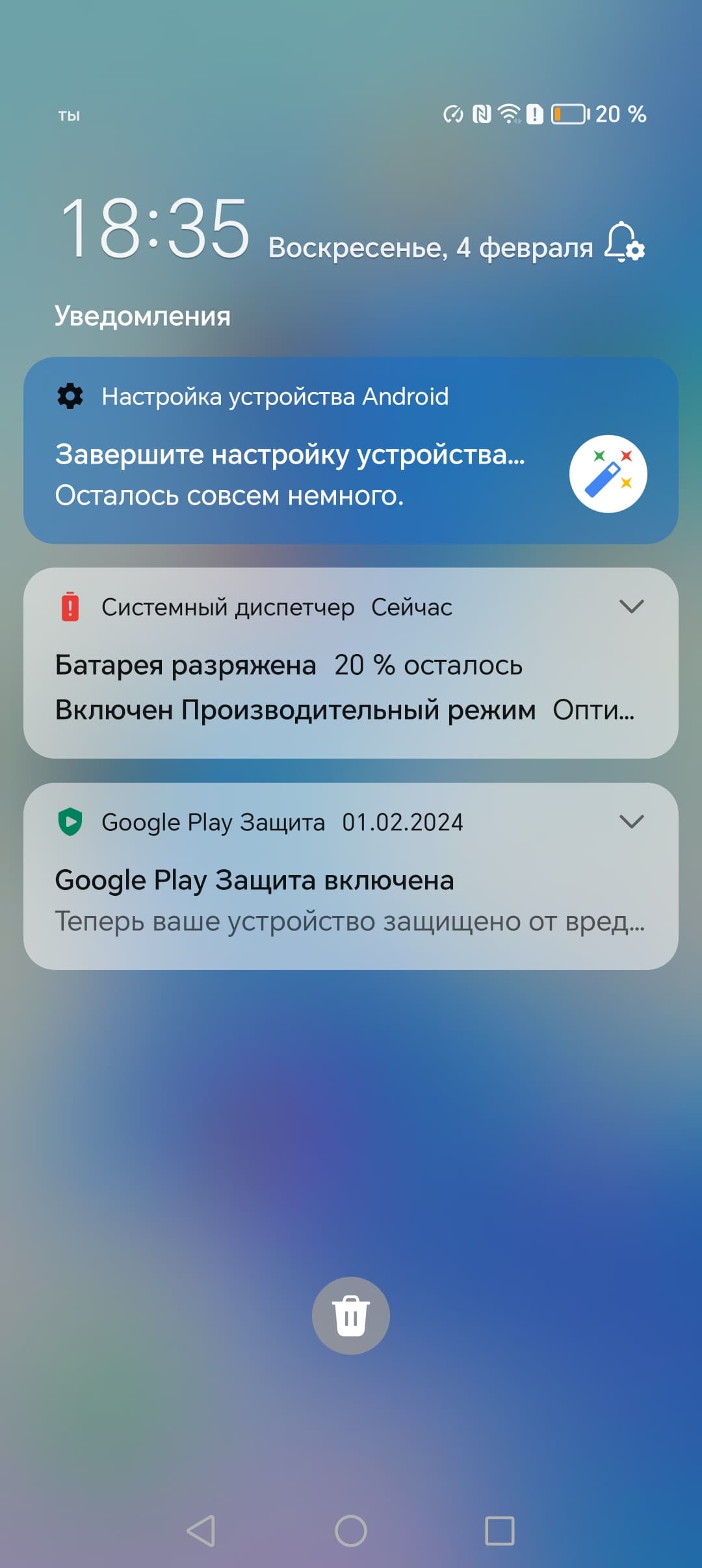Open recent apps overview
The image size is (702, 1568).
coord(500,1531)
